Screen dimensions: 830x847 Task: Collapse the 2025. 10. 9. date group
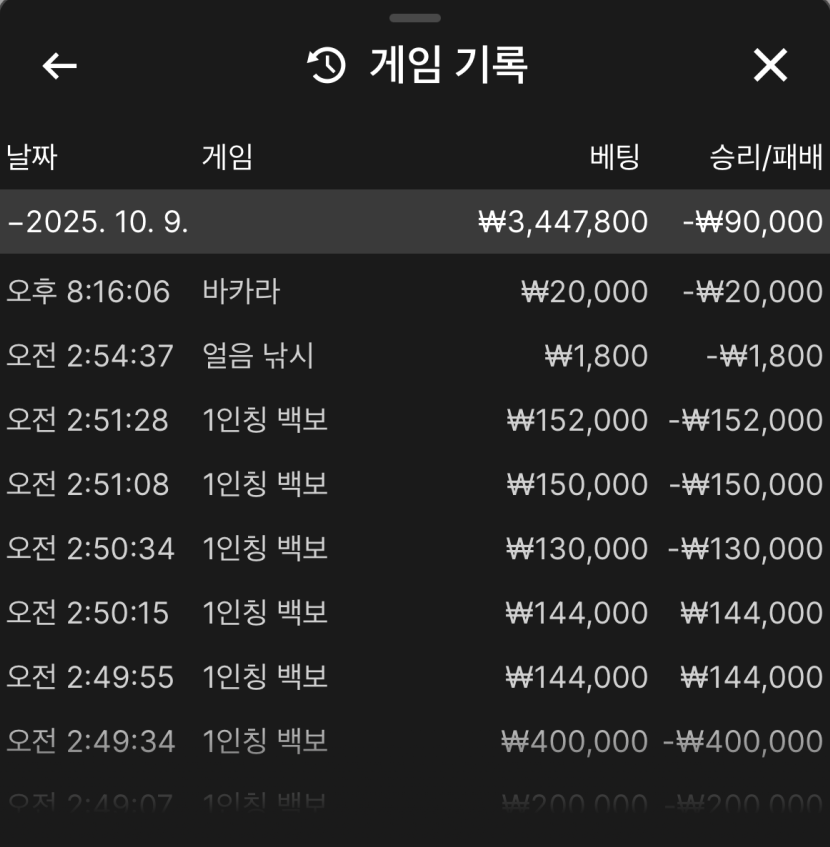(x=97, y=222)
